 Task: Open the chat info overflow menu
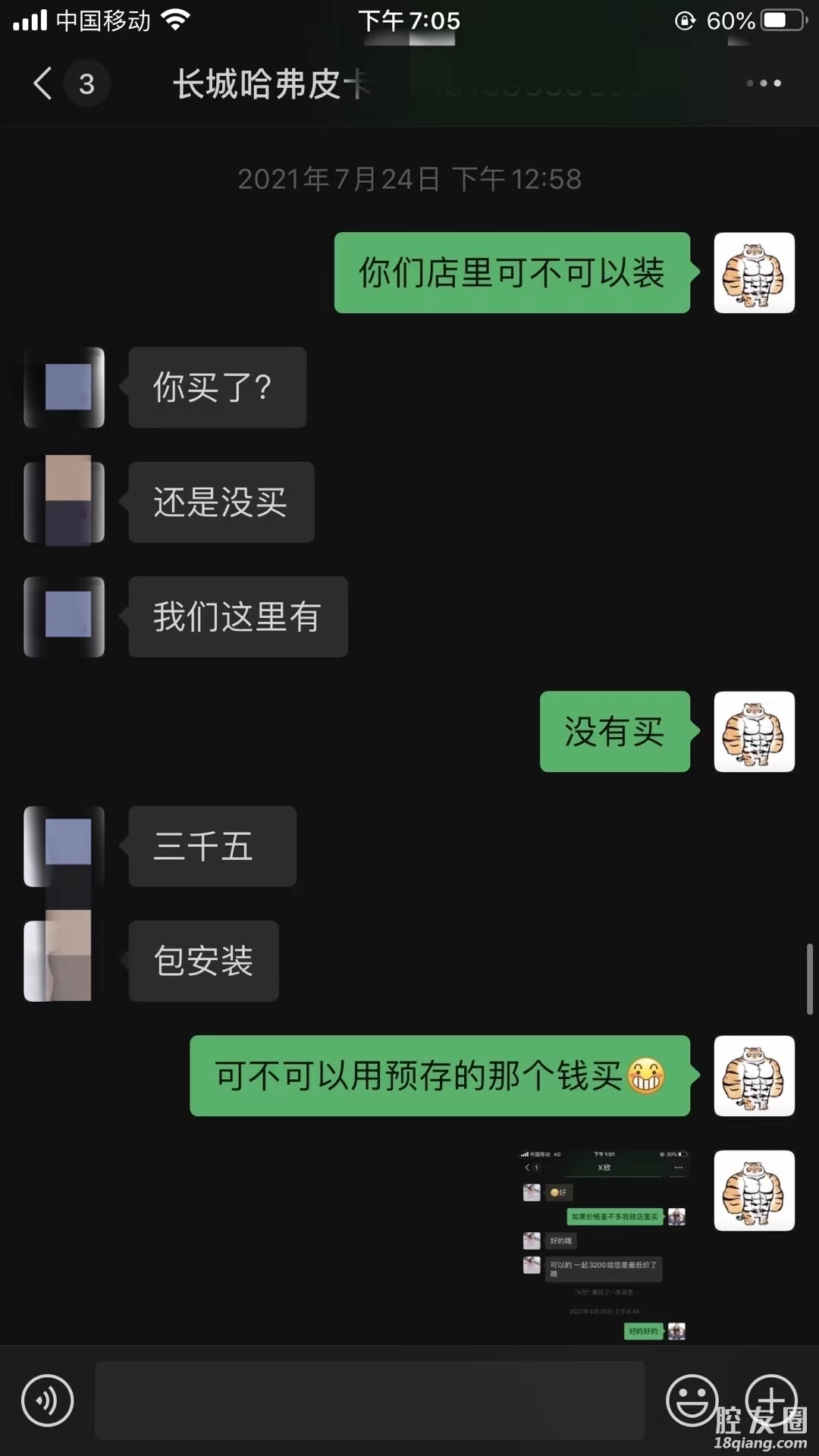pos(763,83)
